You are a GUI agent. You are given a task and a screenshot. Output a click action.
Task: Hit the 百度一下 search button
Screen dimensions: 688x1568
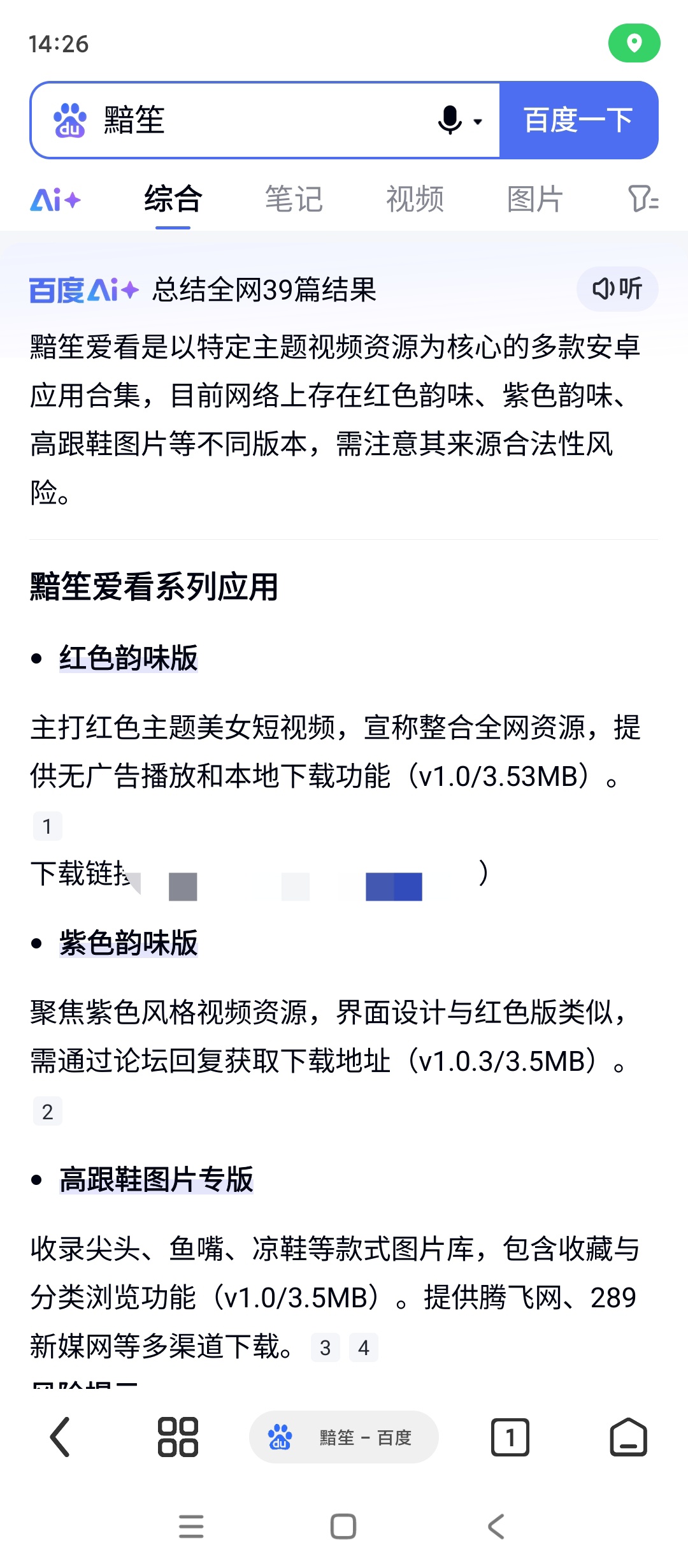[x=578, y=120]
